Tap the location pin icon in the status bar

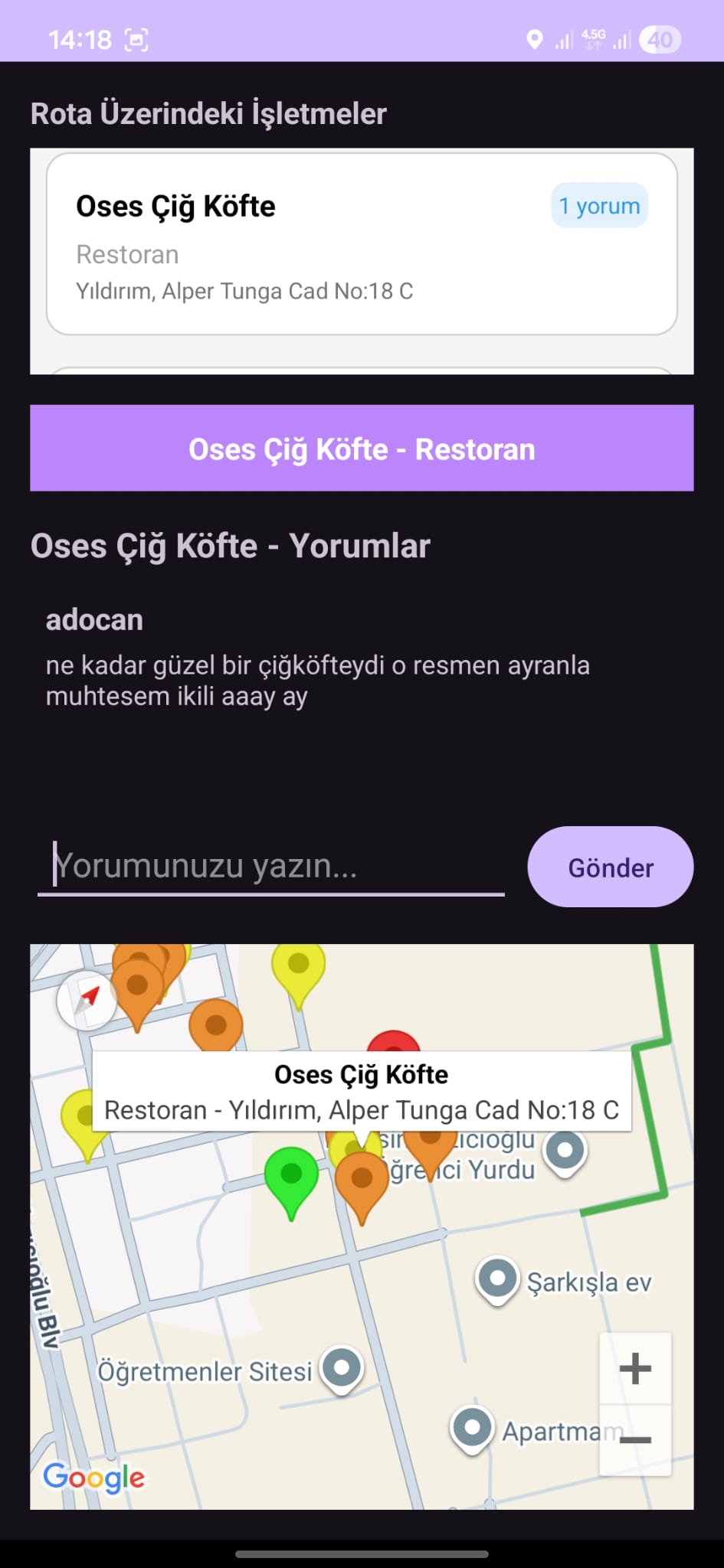coord(535,39)
